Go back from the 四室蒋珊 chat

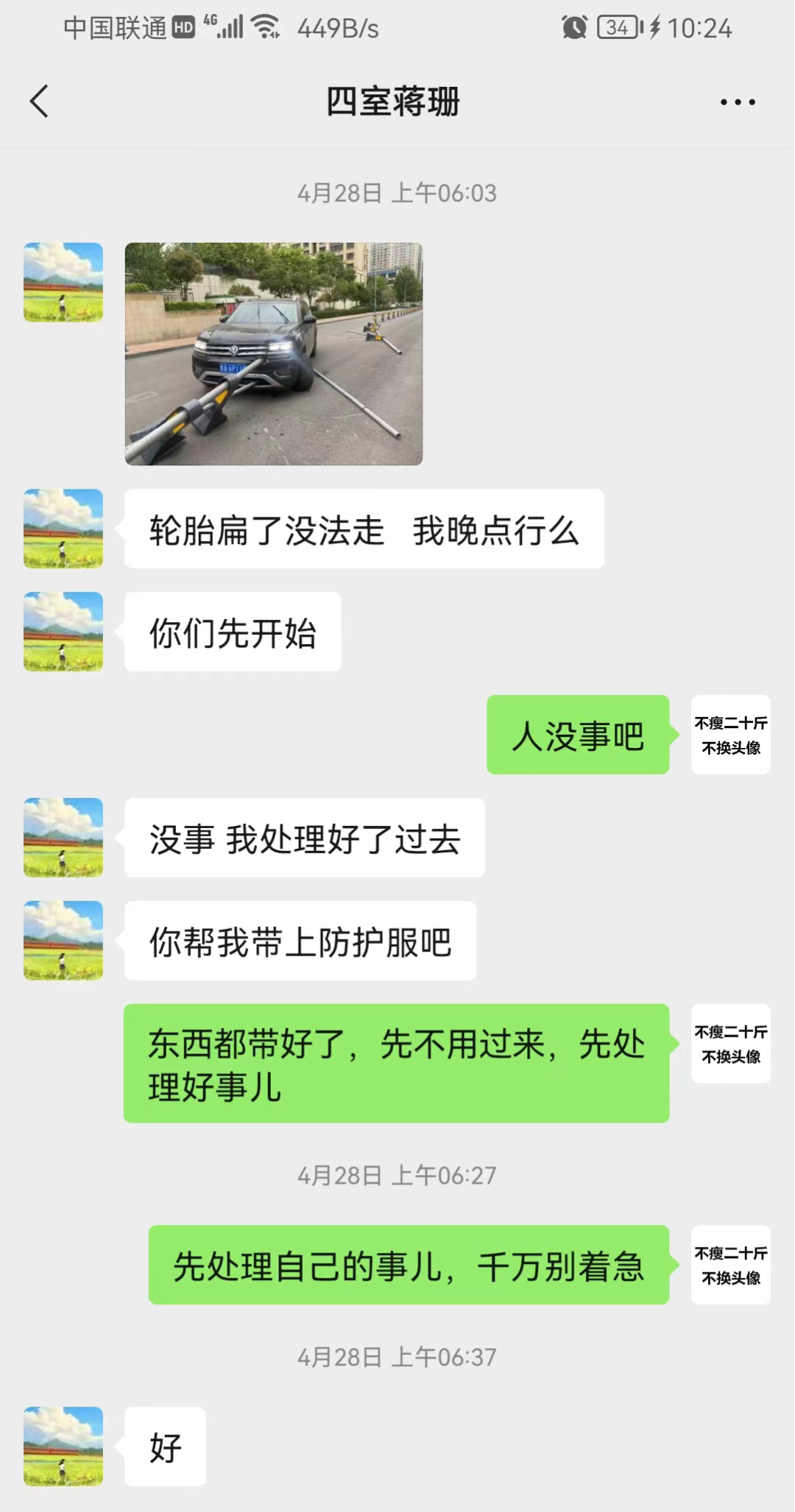tap(39, 102)
